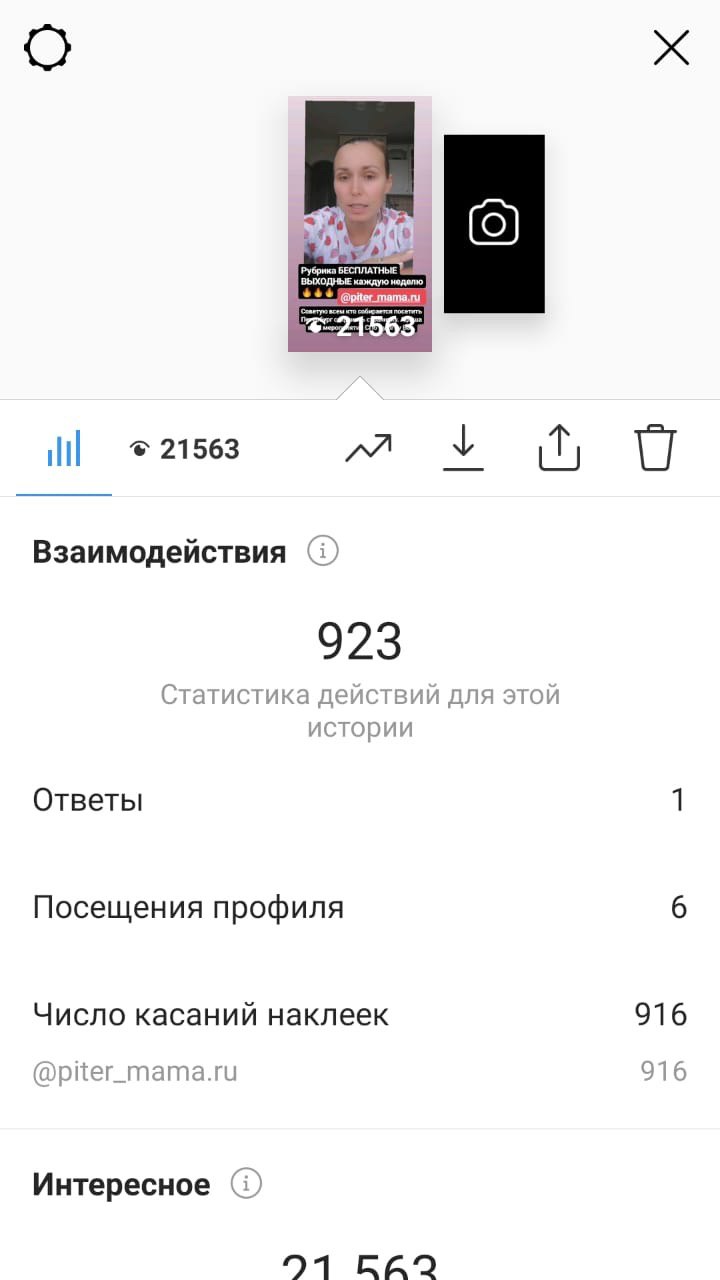Screen dimensions: 720x1280
Task: Switch to the viewers tab showing 21563
Action: tap(185, 449)
